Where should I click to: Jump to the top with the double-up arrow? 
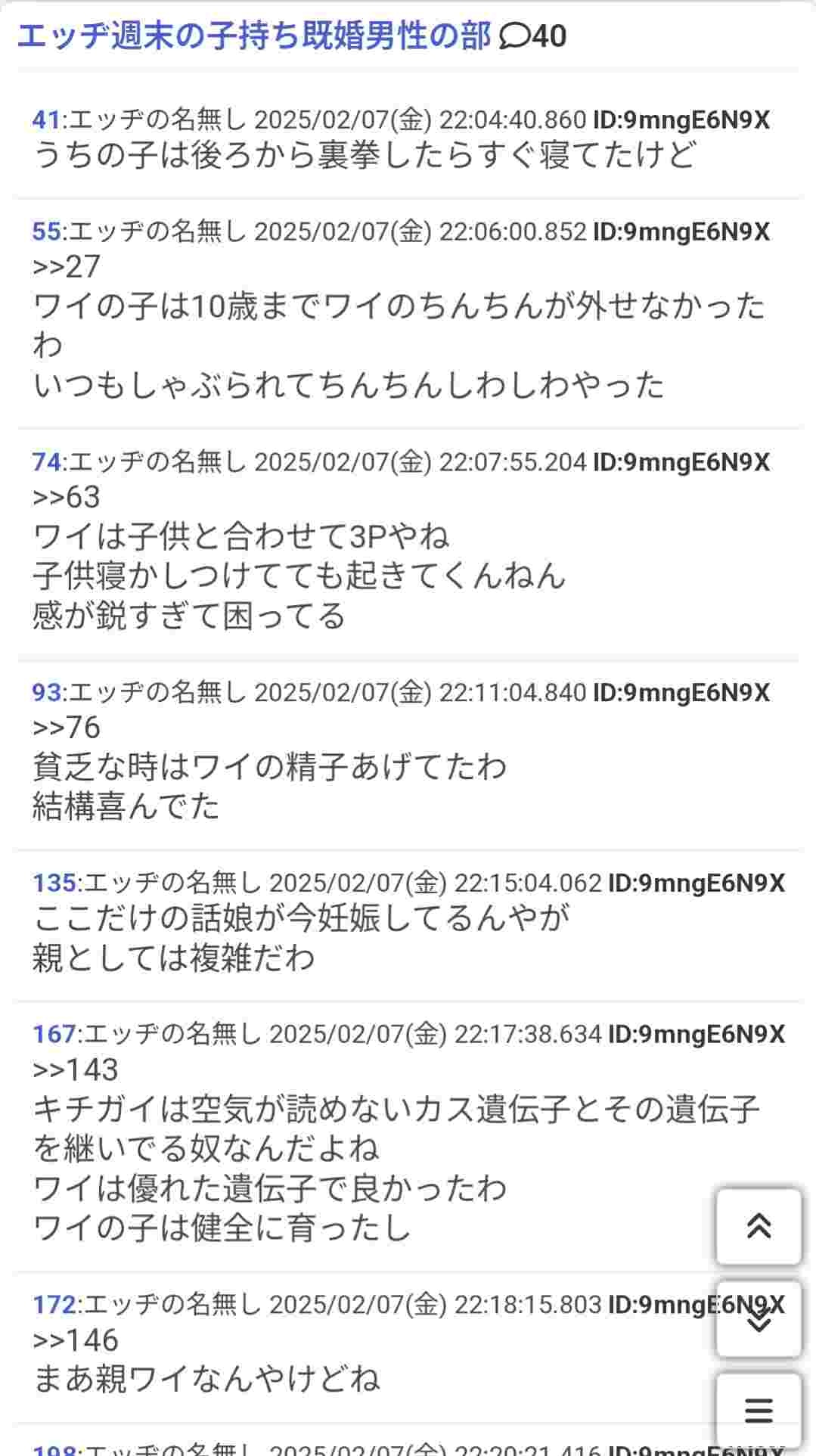click(x=758, y=1227)
